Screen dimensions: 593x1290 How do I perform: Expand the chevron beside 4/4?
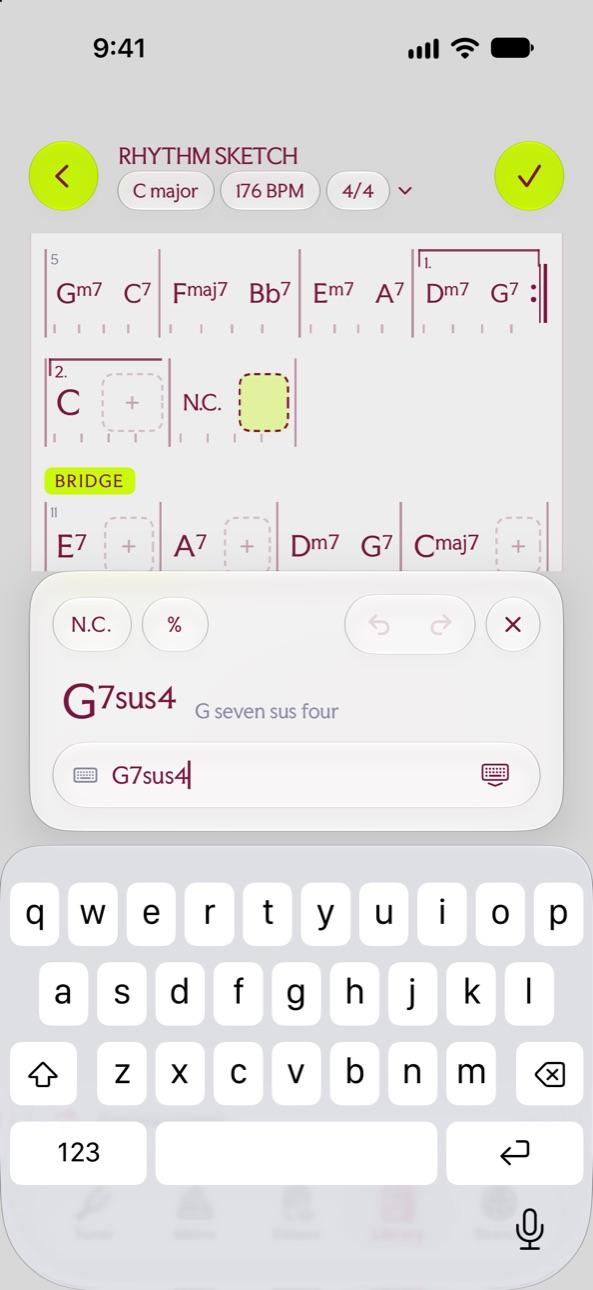pos(405,191)
